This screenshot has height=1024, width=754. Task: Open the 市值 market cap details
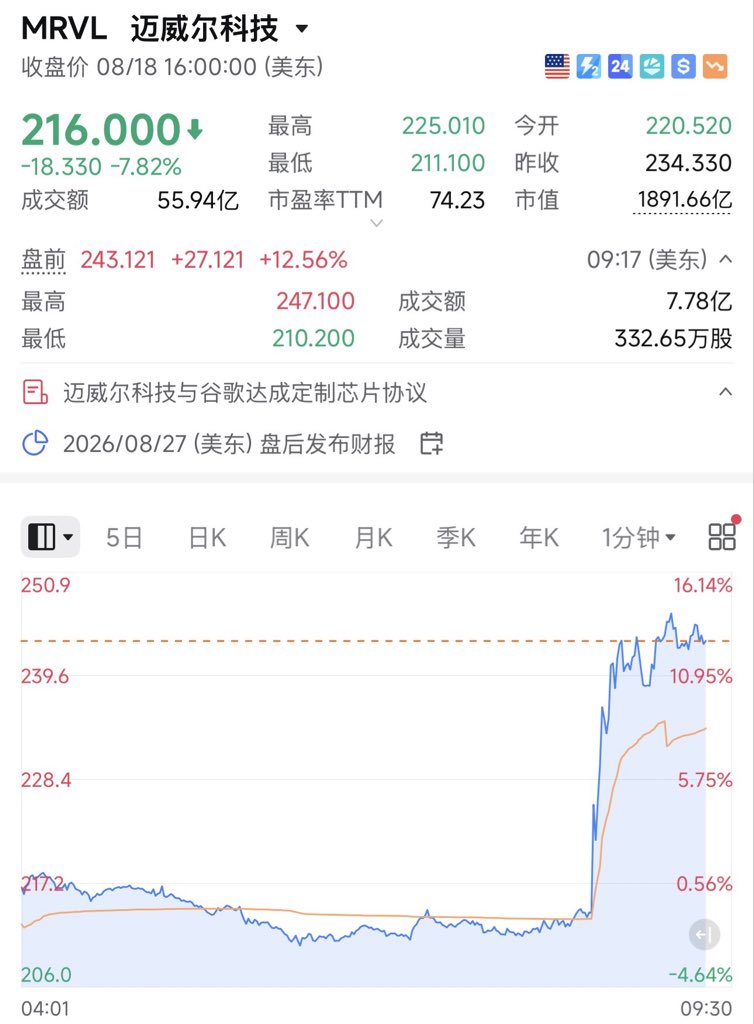[x=684, y=200]
